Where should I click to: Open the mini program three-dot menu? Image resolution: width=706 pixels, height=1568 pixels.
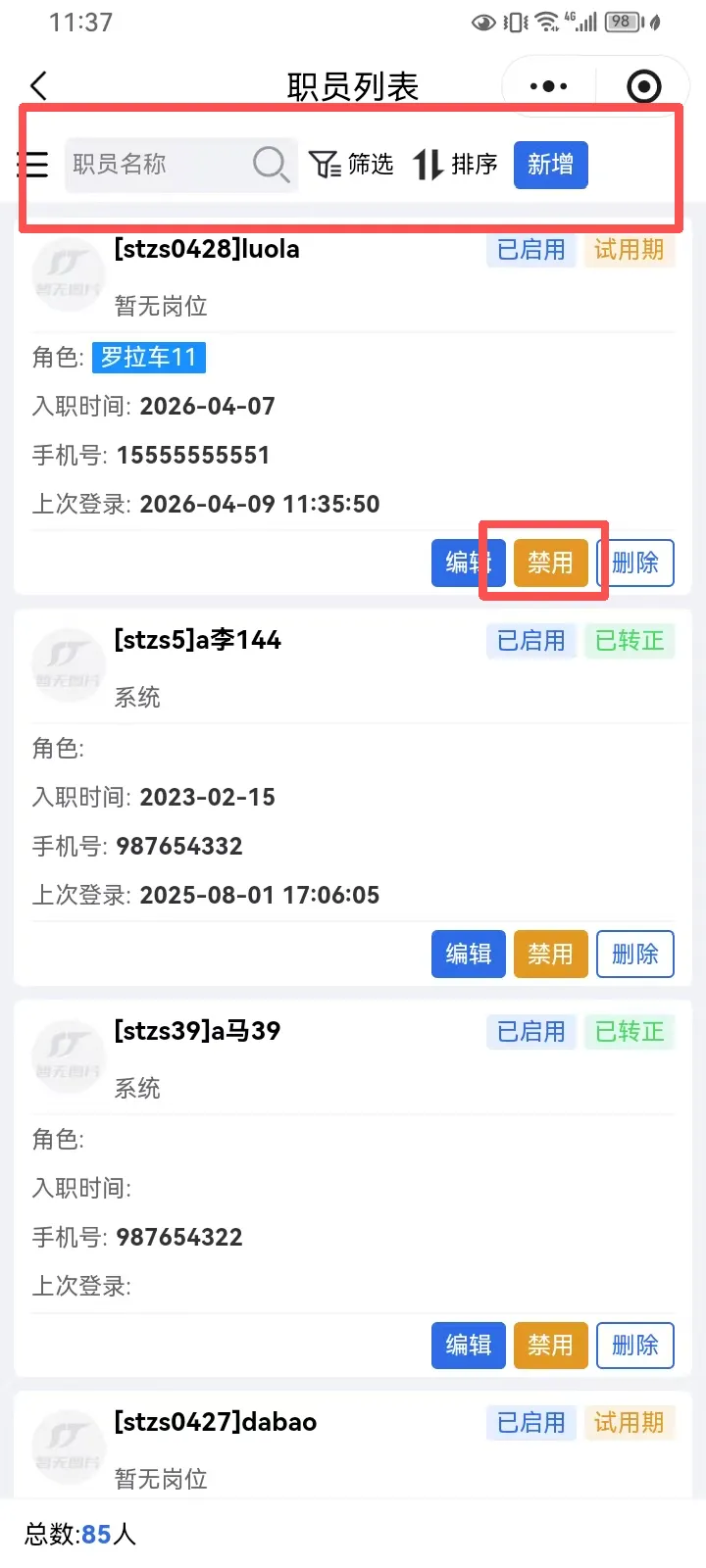click(548, 86)
